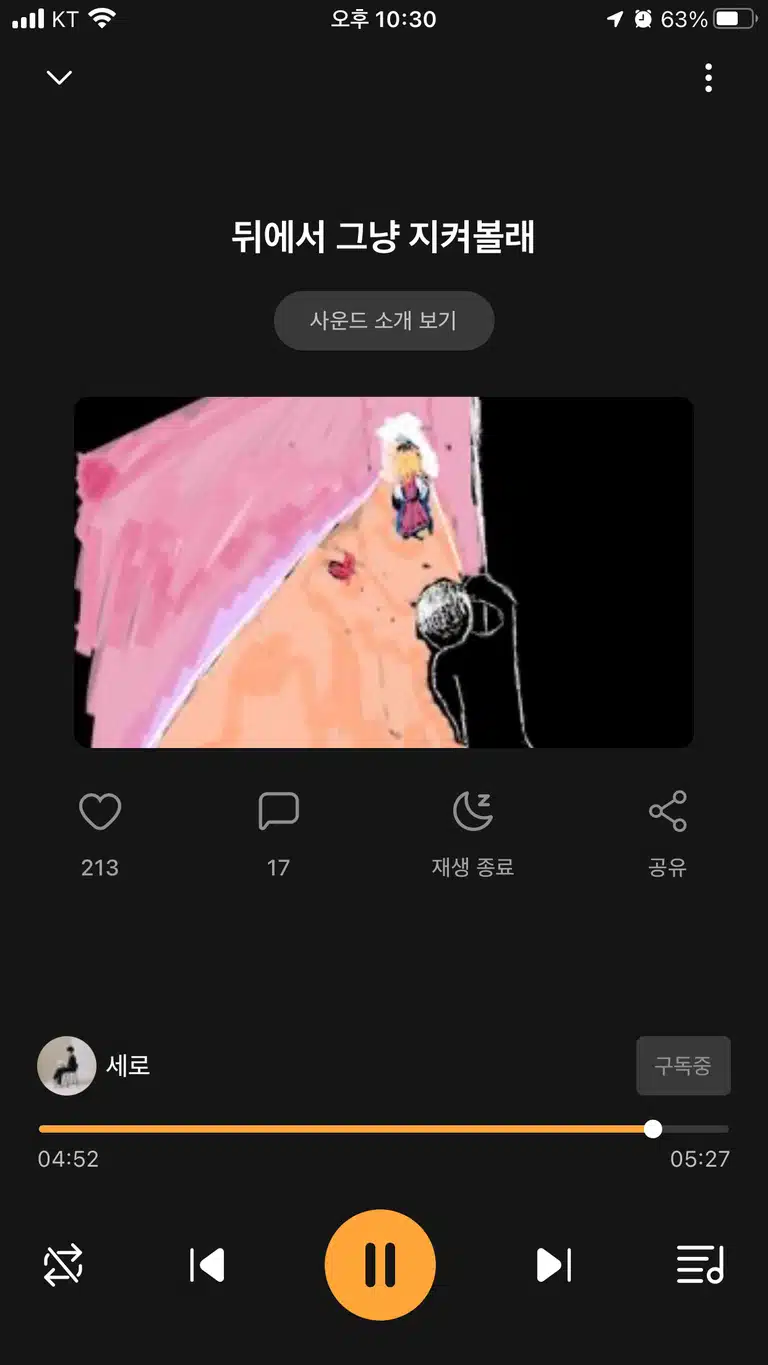Screen dimensions: 768x1365
Task: Toggle the repeat mode icon
Action: (x=63, y=1266)
